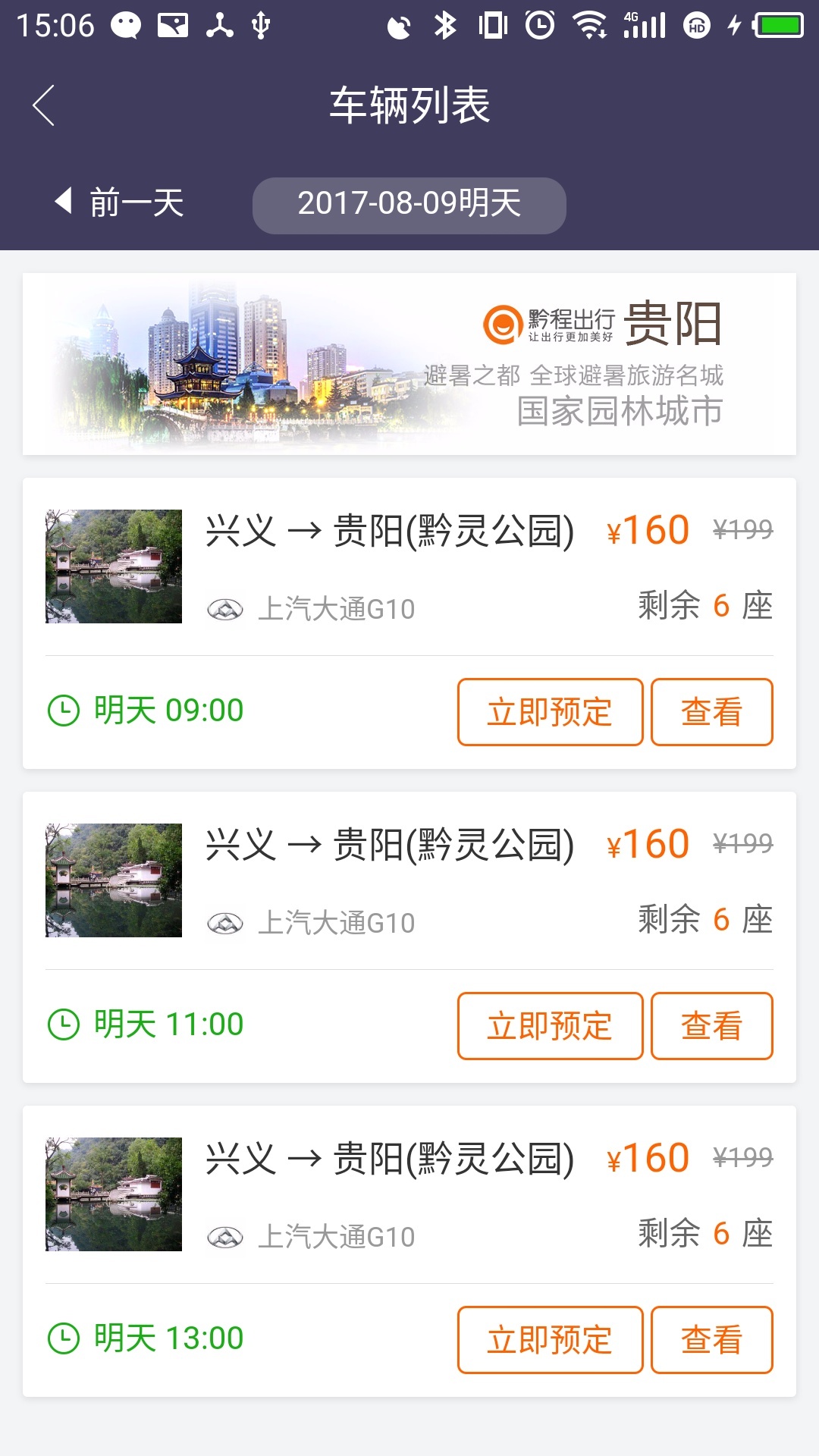Tap the clock icon beside 明天 09:00

point(64,711)
